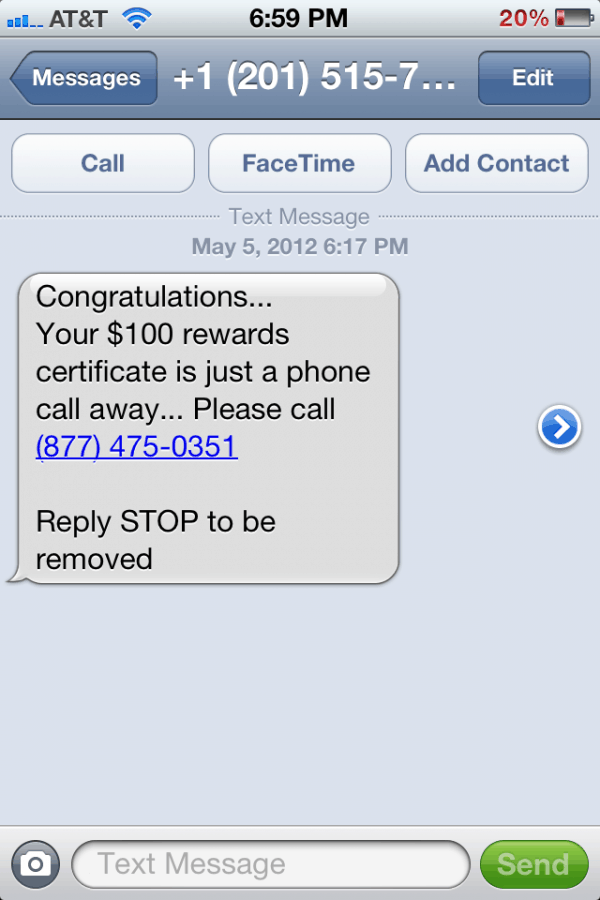Add the sender as a contact

click(x=496, y=163)
